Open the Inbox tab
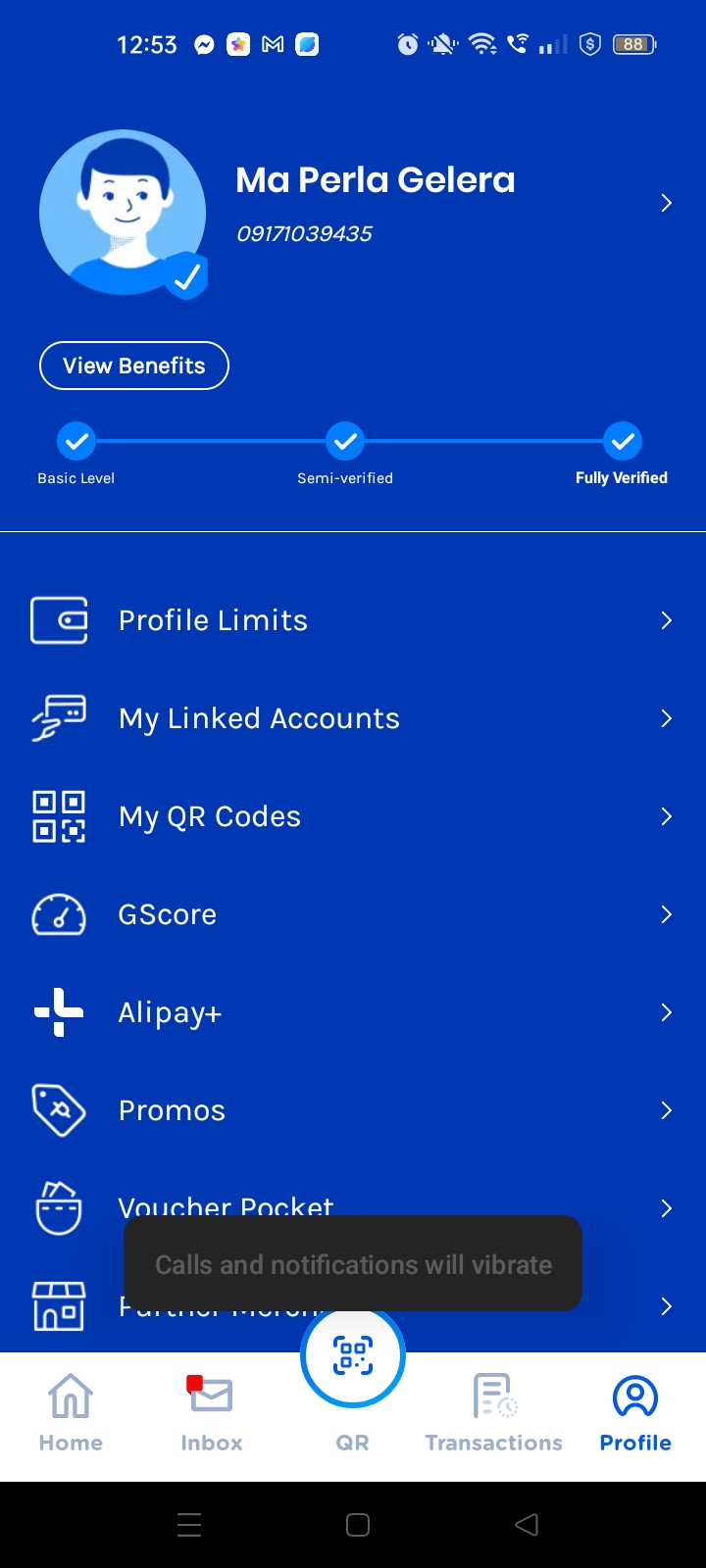706x1568 pixels. point(212,1412)
